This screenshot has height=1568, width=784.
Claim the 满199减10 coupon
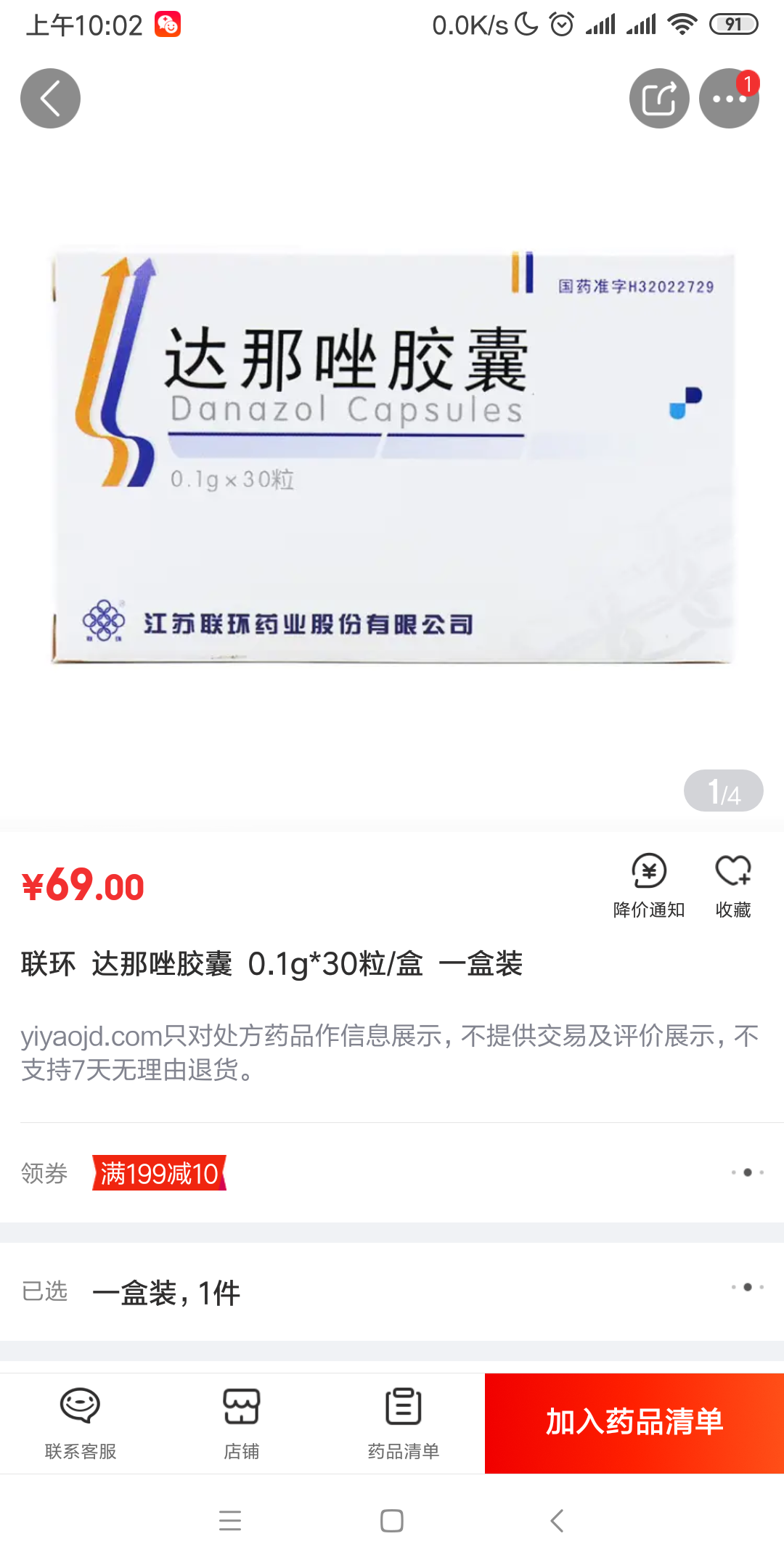[160, 1173]
